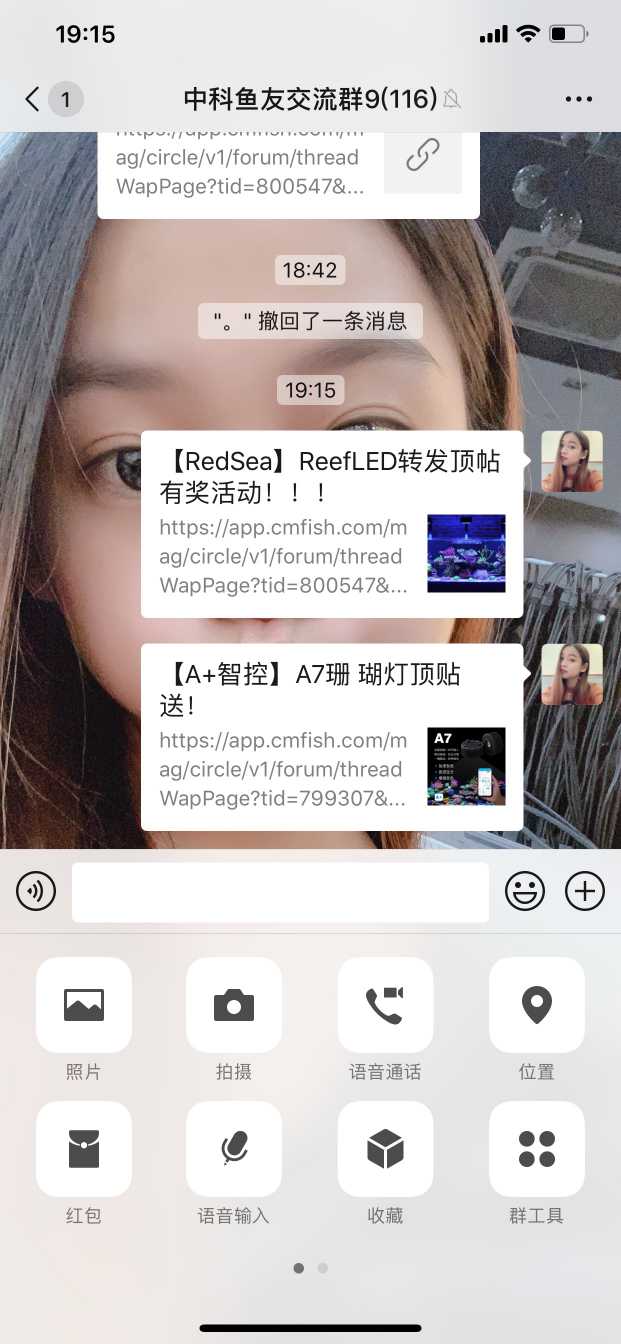The height and width of the screenshot is (1344, 621).
Task: Share your 位置 location
Action: [536, 1005]
